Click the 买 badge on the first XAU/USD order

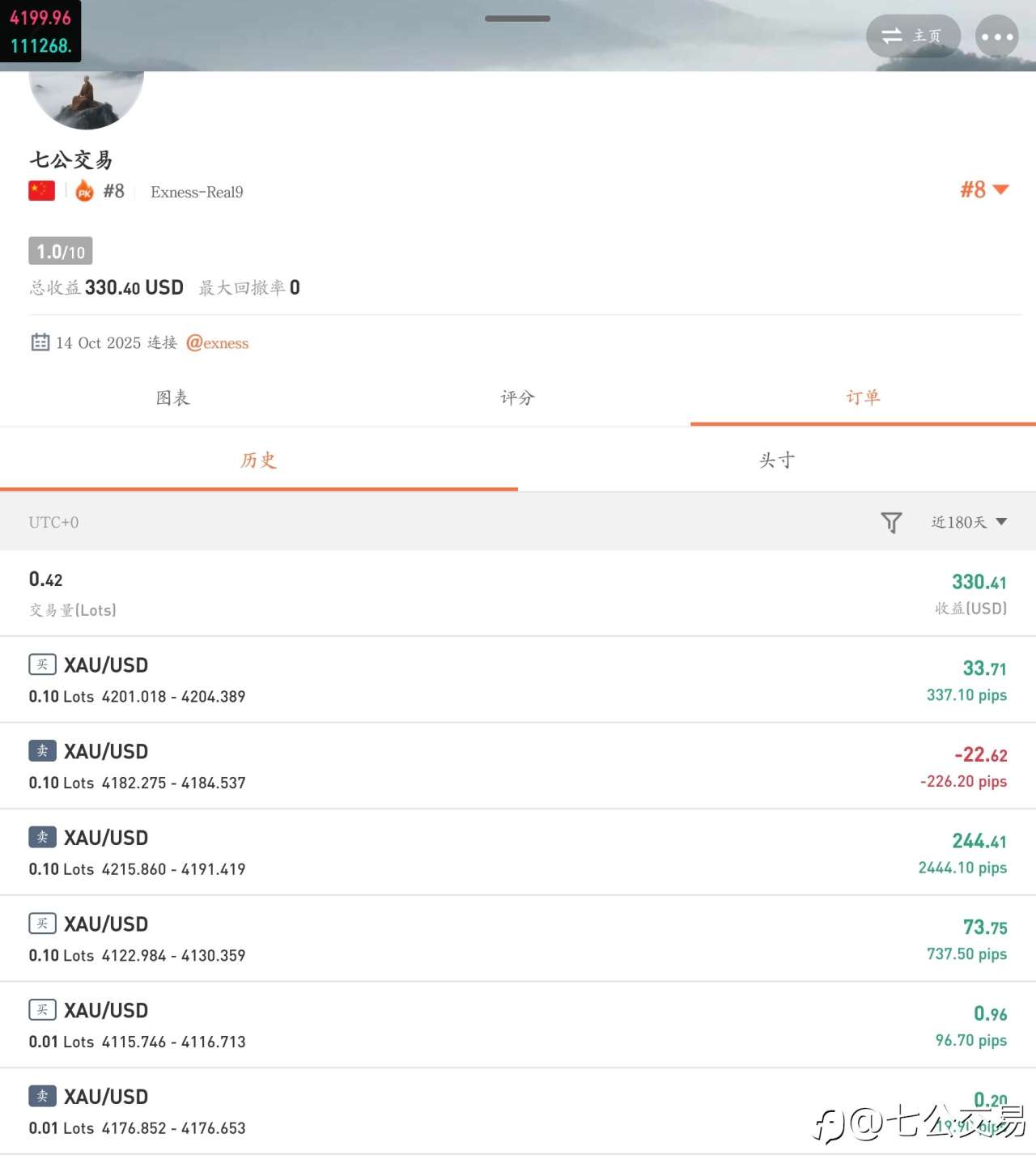coord(42,664)
